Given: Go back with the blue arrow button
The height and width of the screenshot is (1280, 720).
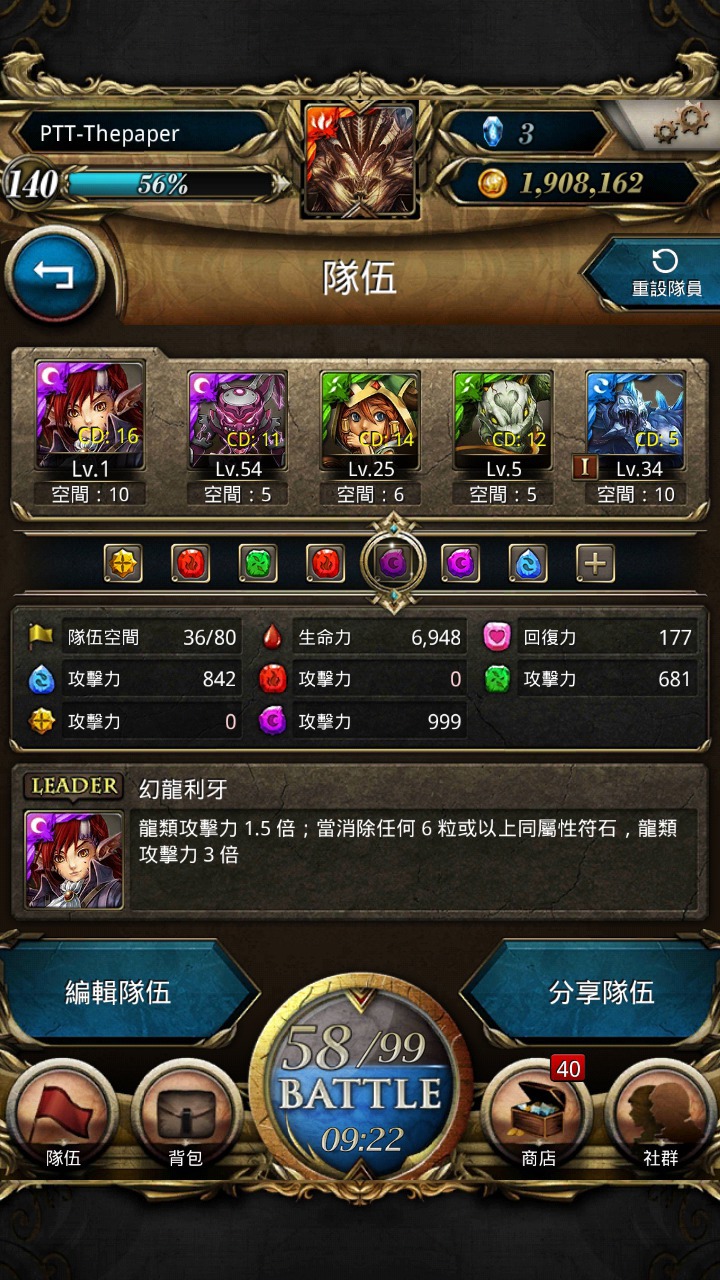Looking at the screenshot, I should pyautogui.click(x=55, y=274).
